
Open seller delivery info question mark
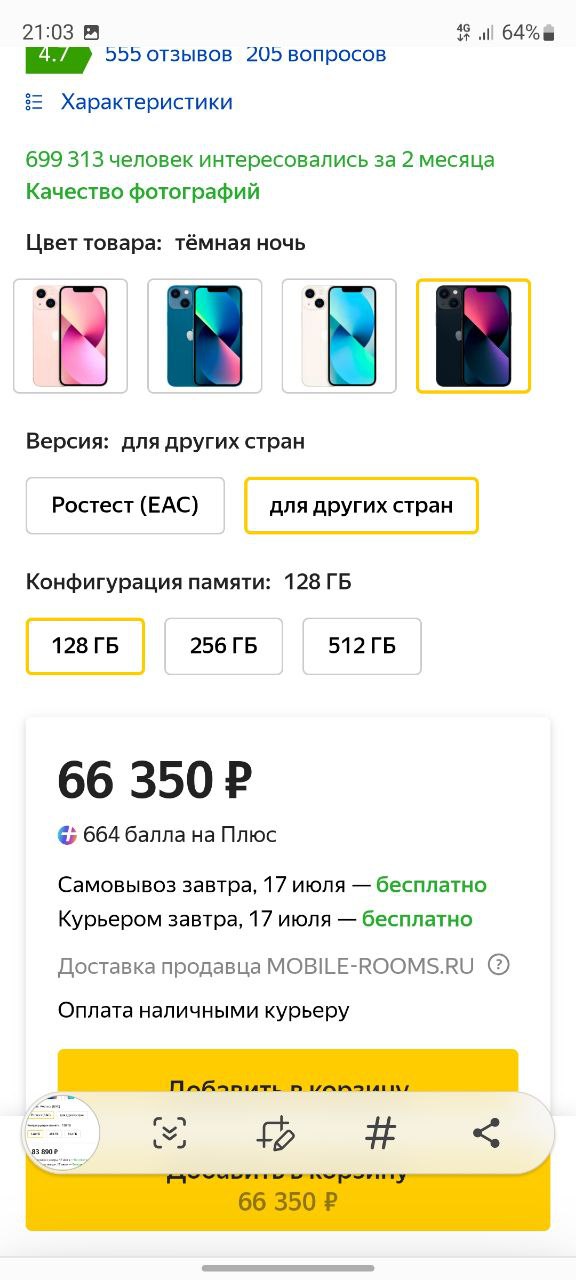498,965
